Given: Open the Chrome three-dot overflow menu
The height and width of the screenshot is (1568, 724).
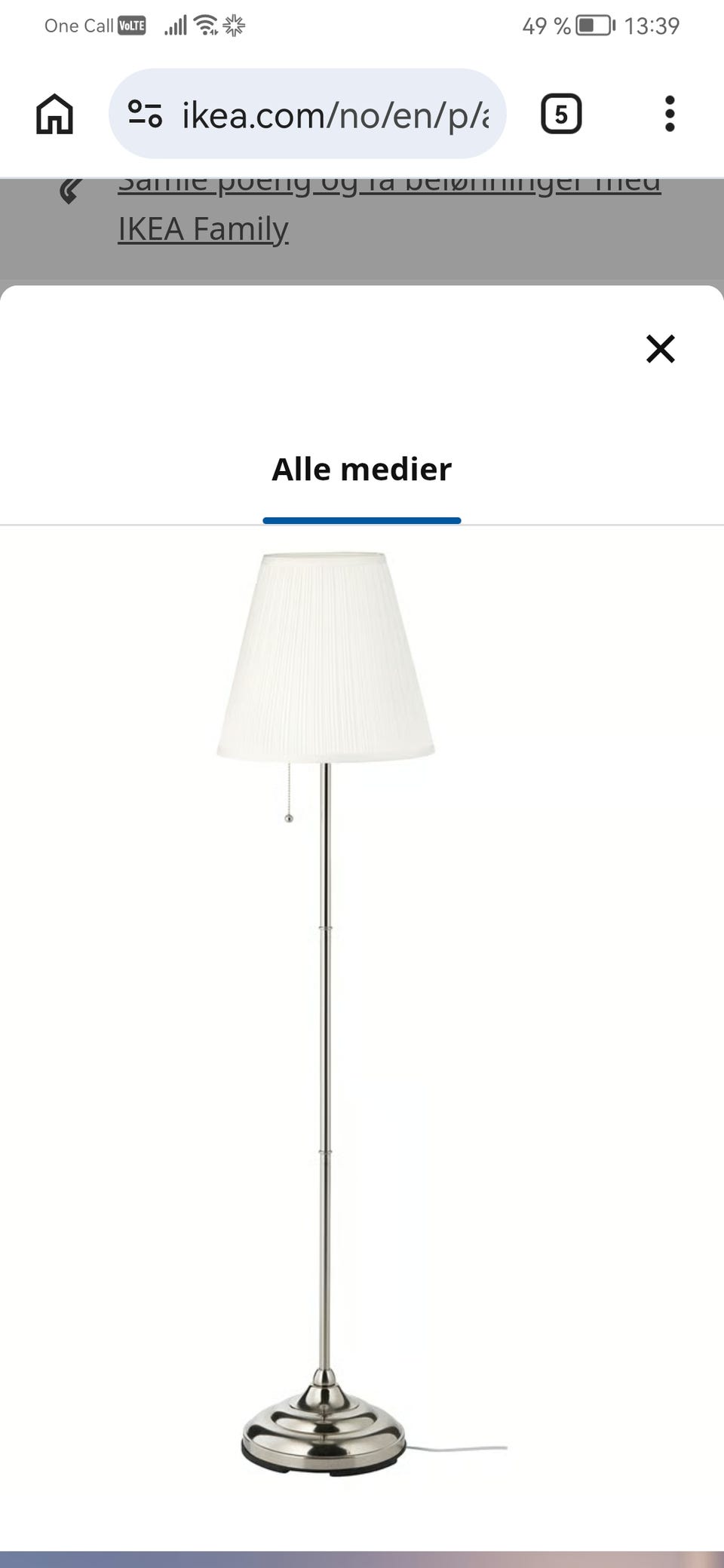Looking at the screenshot, I should coord(670,115).
